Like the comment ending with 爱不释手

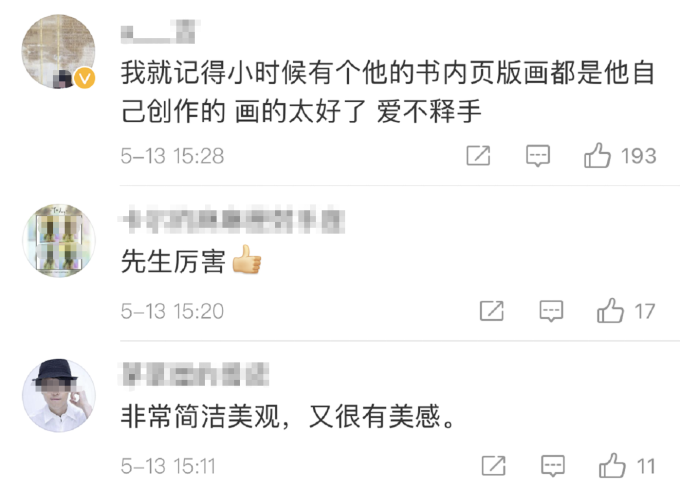(598, 156)
